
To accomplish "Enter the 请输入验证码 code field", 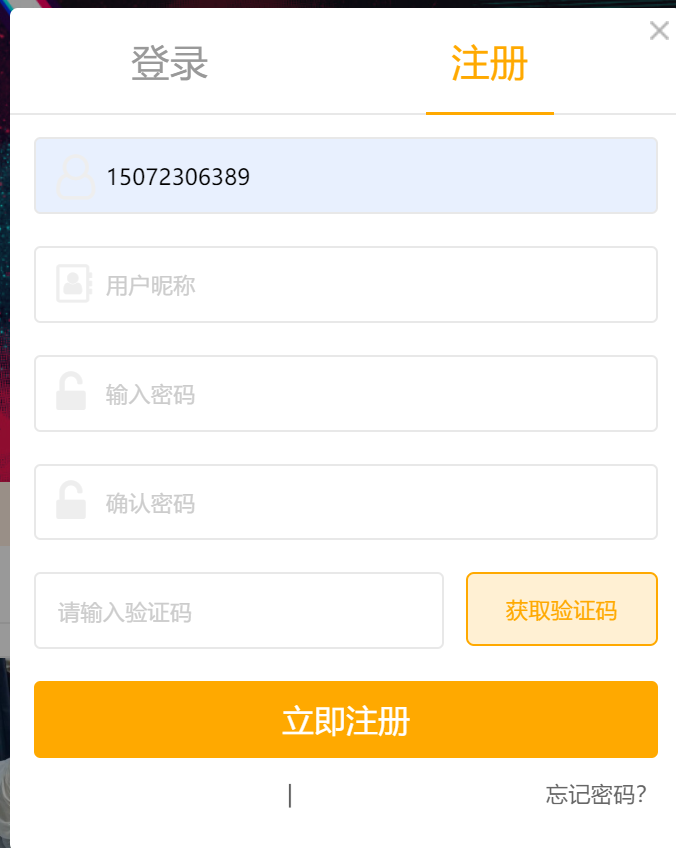I will 238,611.
